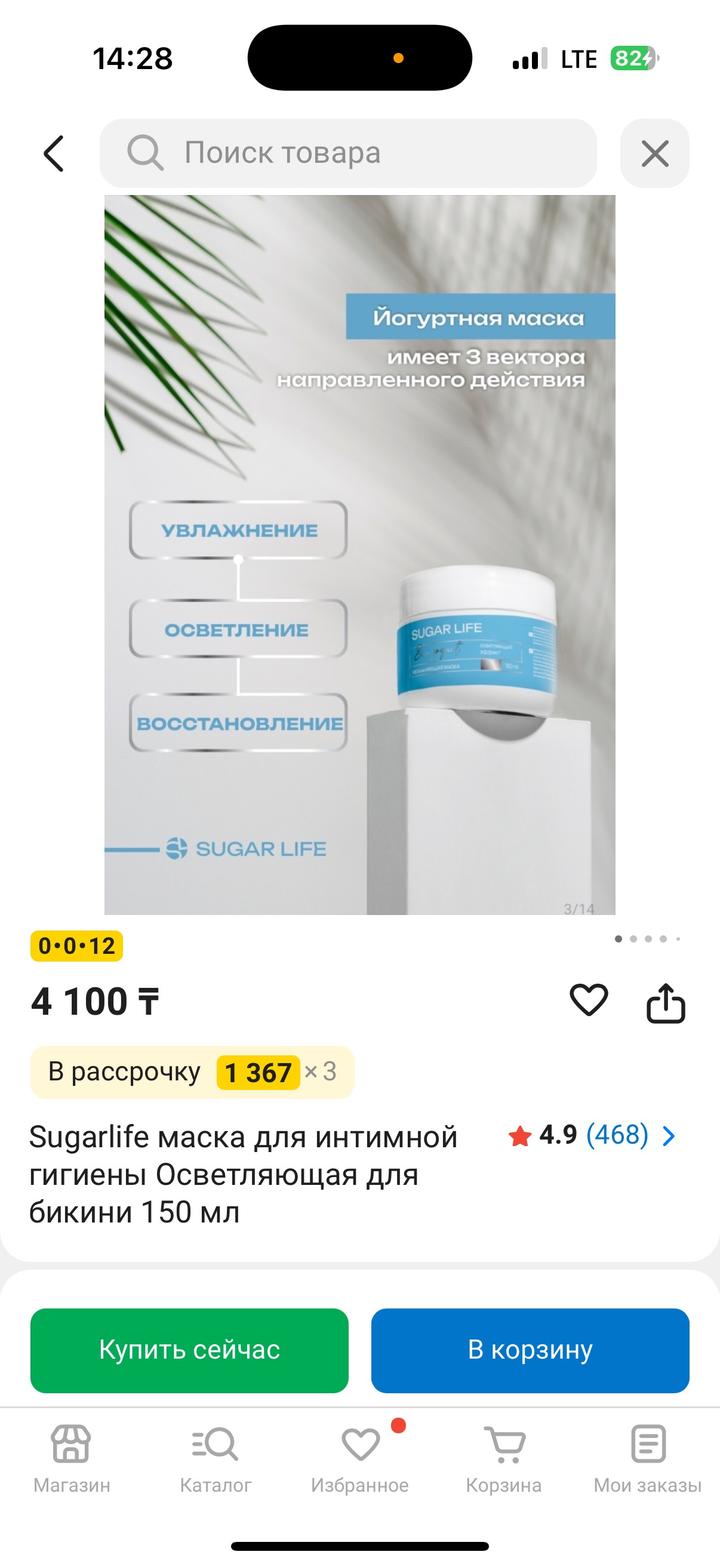Close the product page with the X button

pos(655,154)
